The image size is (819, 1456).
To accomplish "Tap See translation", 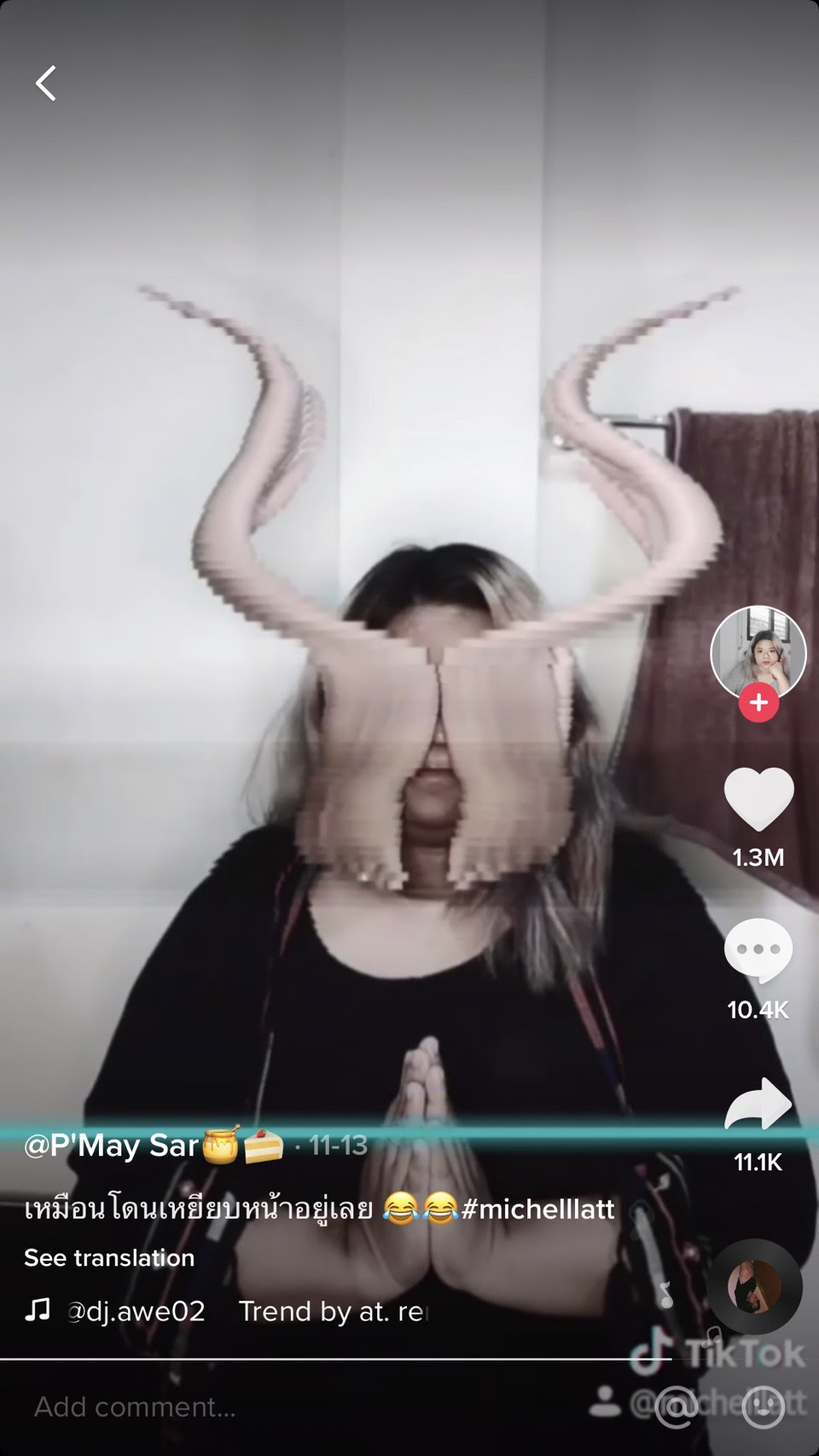I will coord(109,1257).
